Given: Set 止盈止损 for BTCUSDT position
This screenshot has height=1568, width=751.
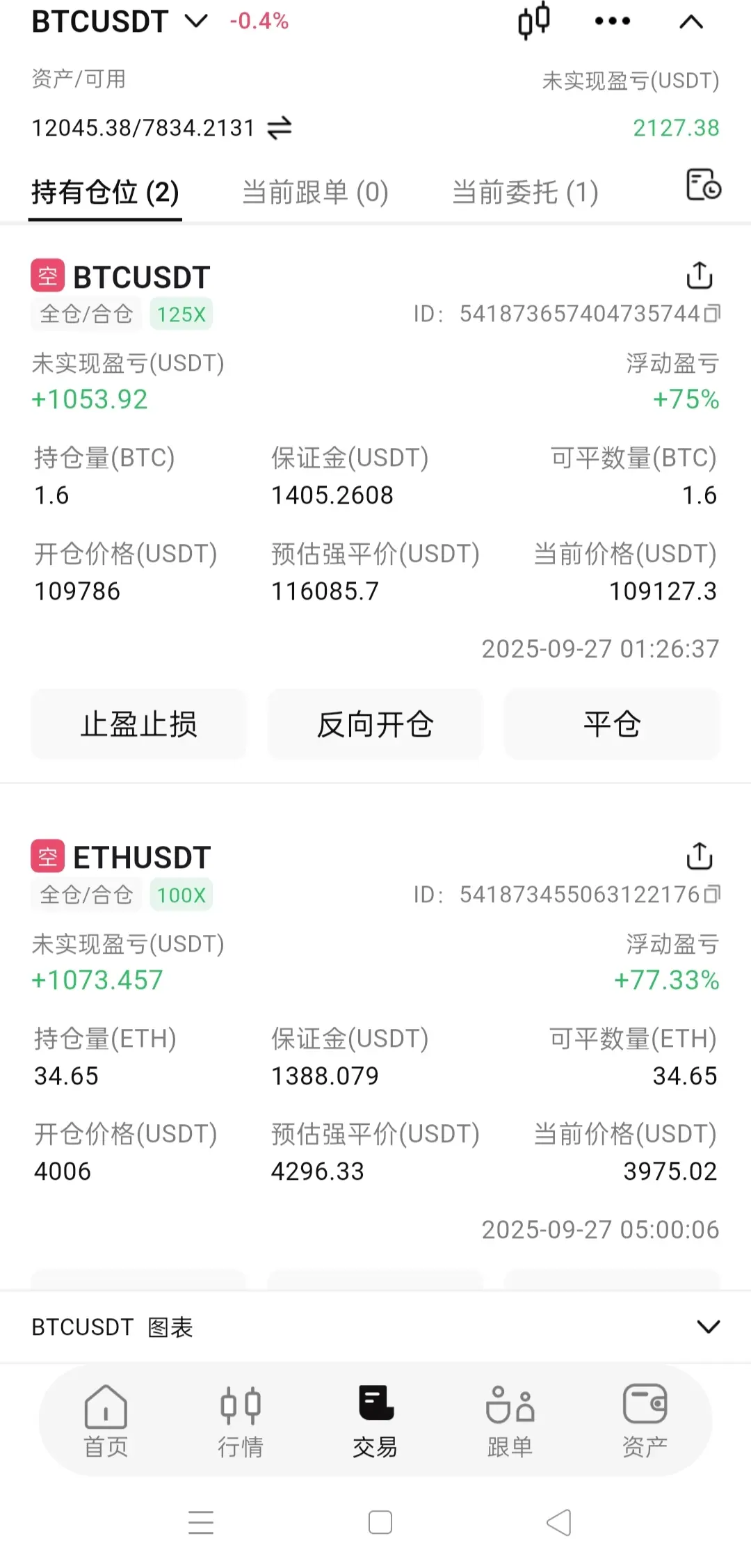Looking at the screenshot, I should pos(138,724).
